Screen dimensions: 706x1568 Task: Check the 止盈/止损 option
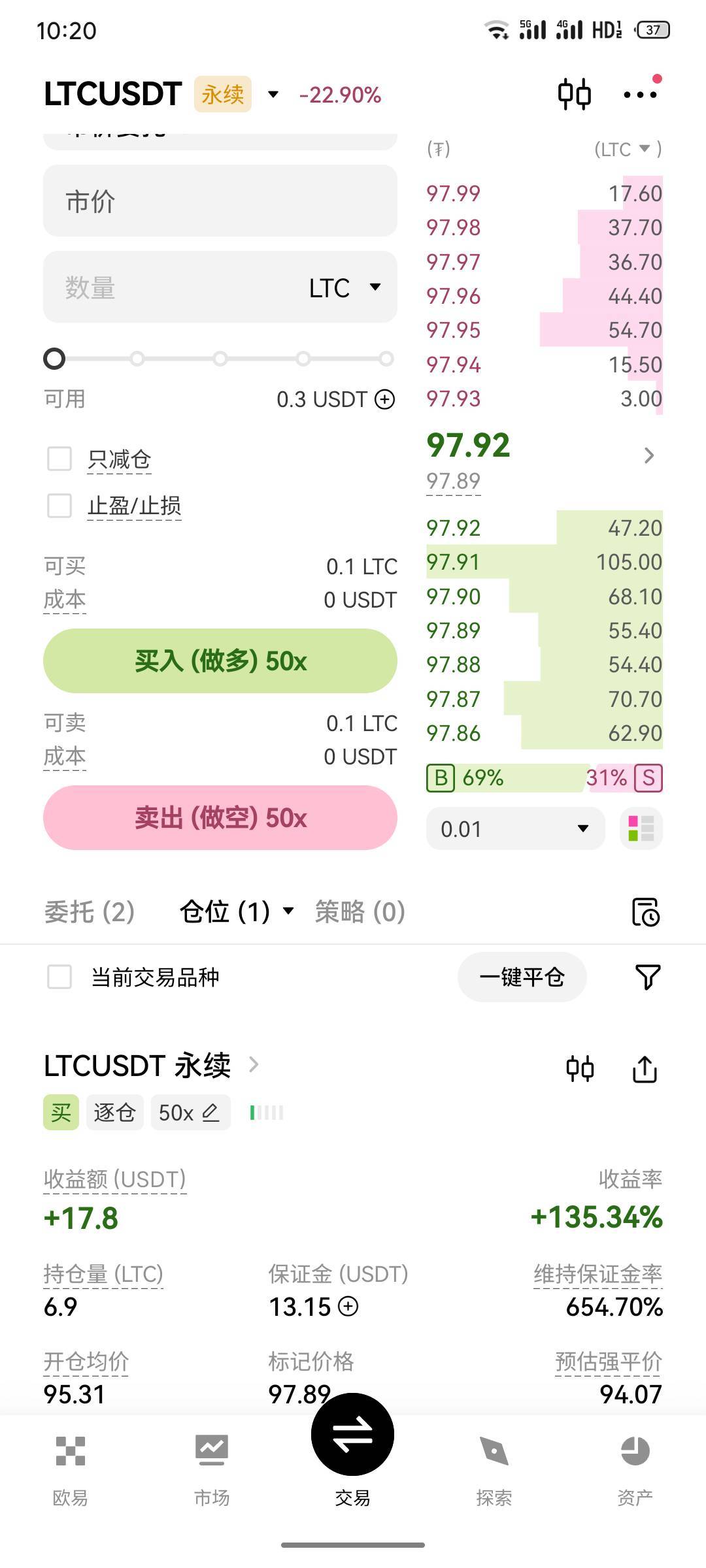click(59, 505)
